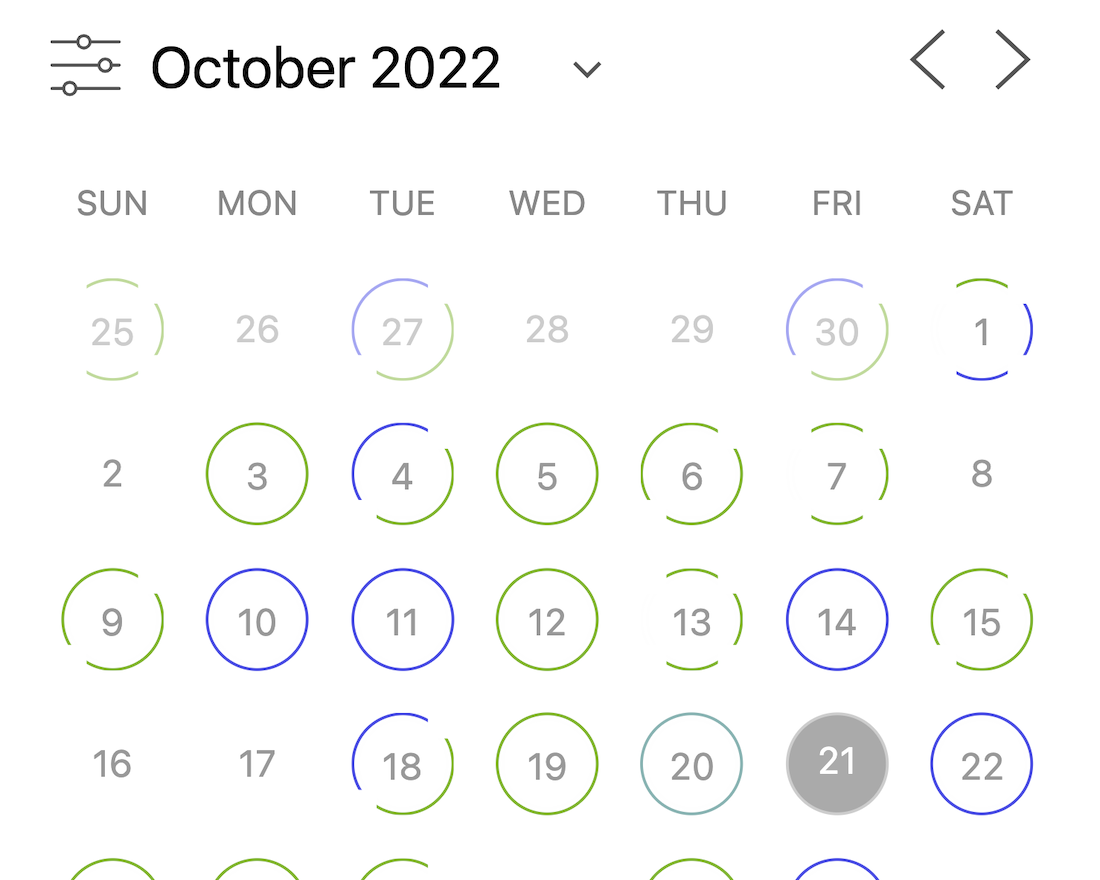Pick October 18 in the calendar

402,765
